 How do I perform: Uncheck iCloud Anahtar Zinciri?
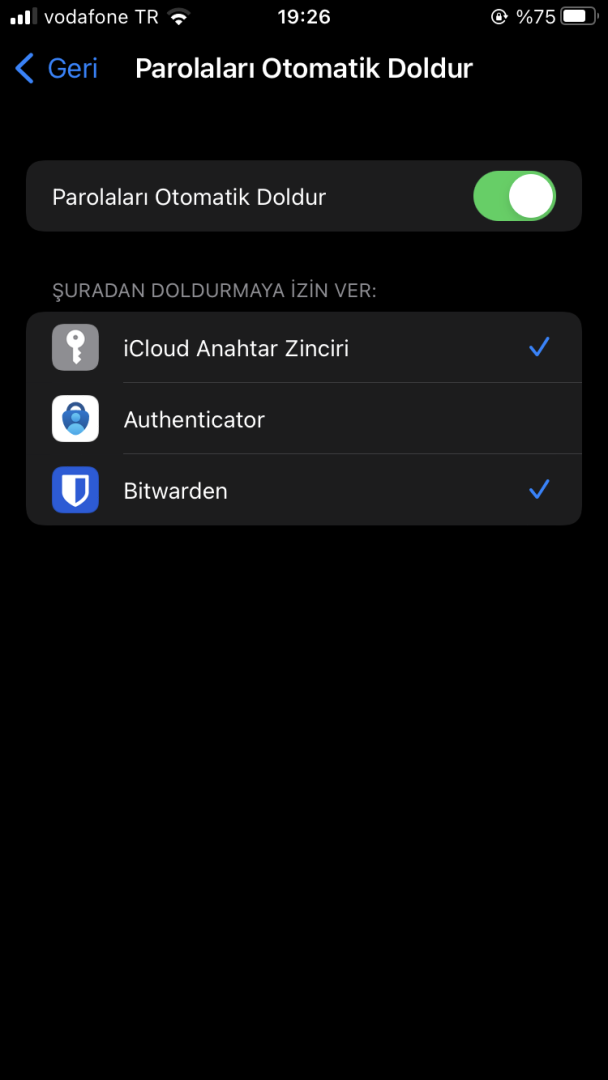point(304,348)
